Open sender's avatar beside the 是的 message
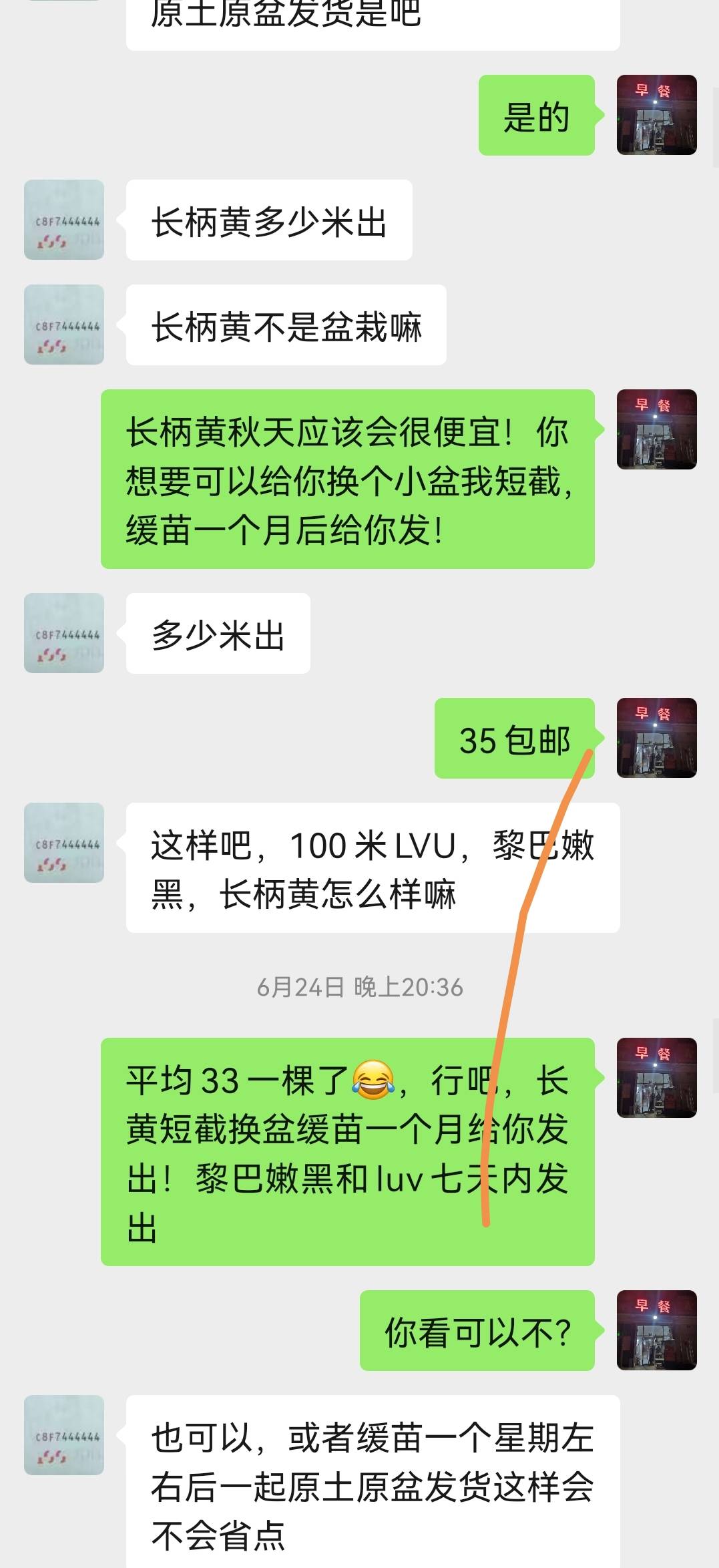The width and height of the screenshot is (719, 1568). 656,115
